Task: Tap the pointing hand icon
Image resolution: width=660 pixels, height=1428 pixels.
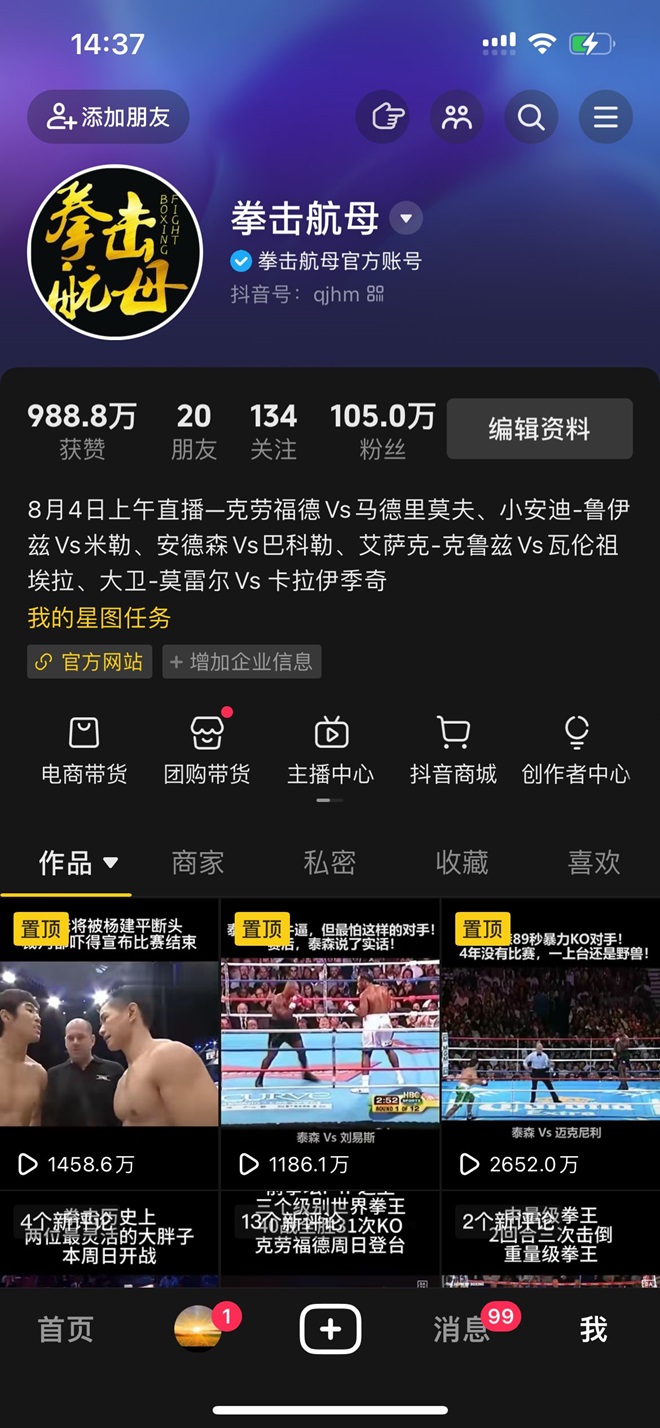Action: 383,117
